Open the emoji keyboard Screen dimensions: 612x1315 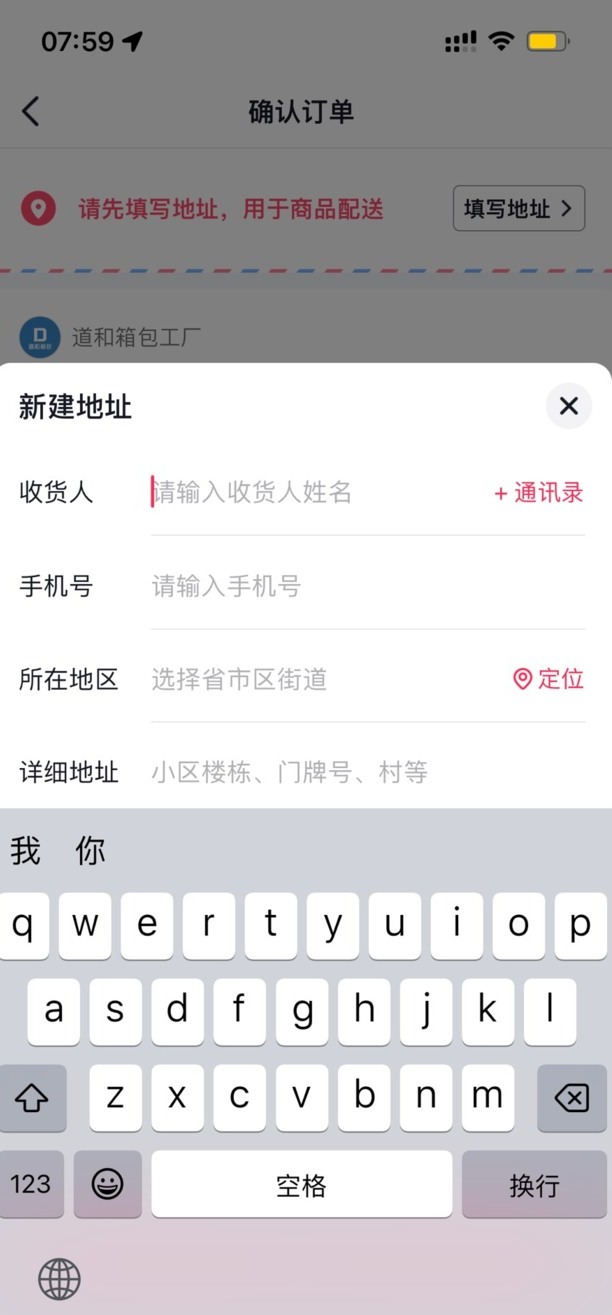[x=107, y=1184]
